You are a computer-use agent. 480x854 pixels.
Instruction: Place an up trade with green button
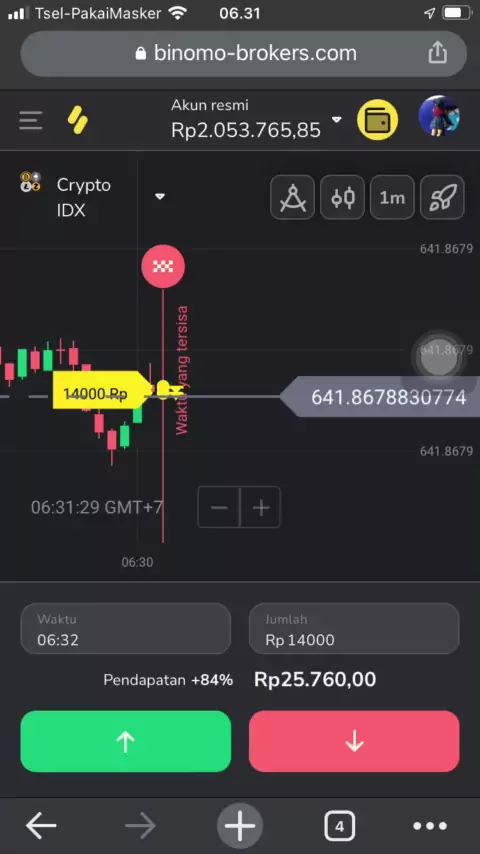point(126,741)
